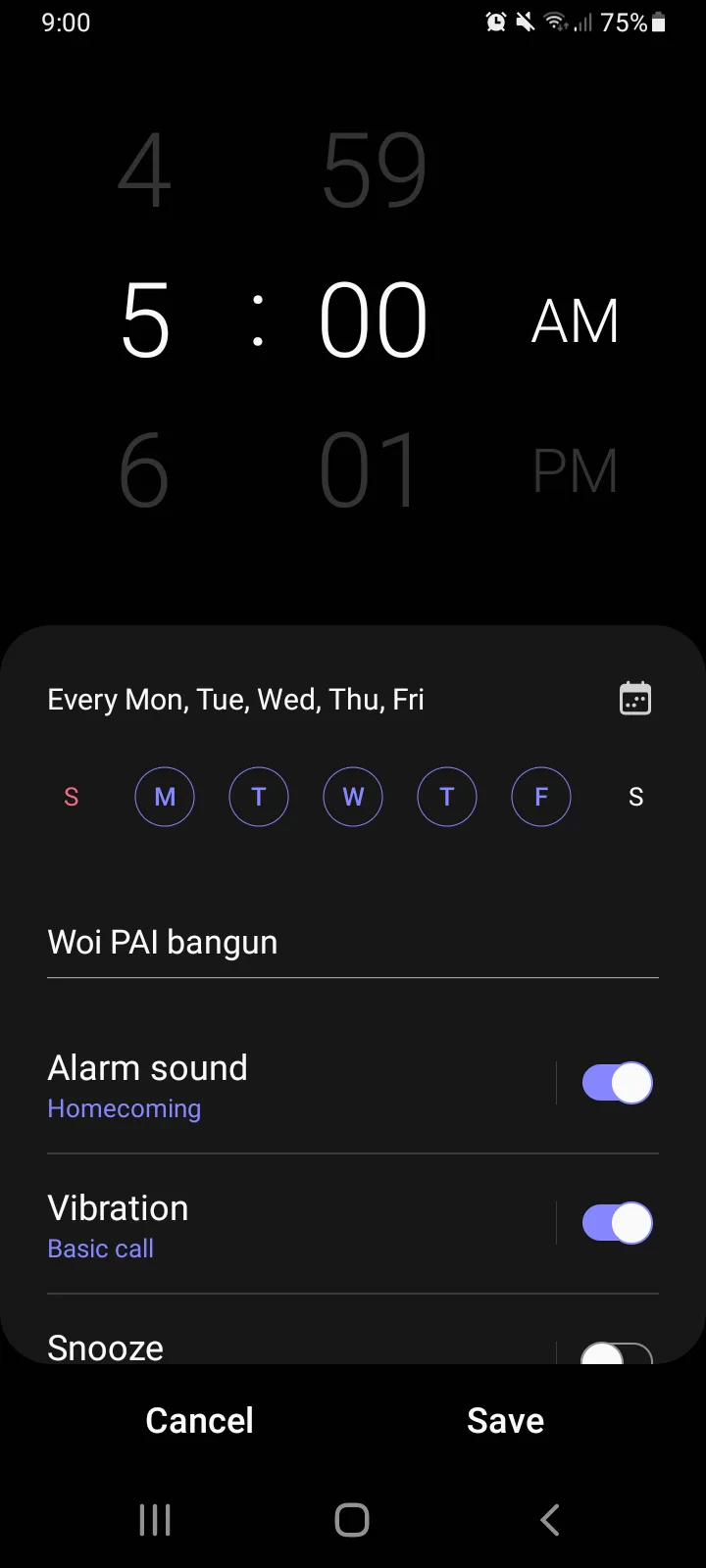Deselect Monday from repeat days
The image size is (706, 1568).
pyautogui.click(x=165, y=797)
